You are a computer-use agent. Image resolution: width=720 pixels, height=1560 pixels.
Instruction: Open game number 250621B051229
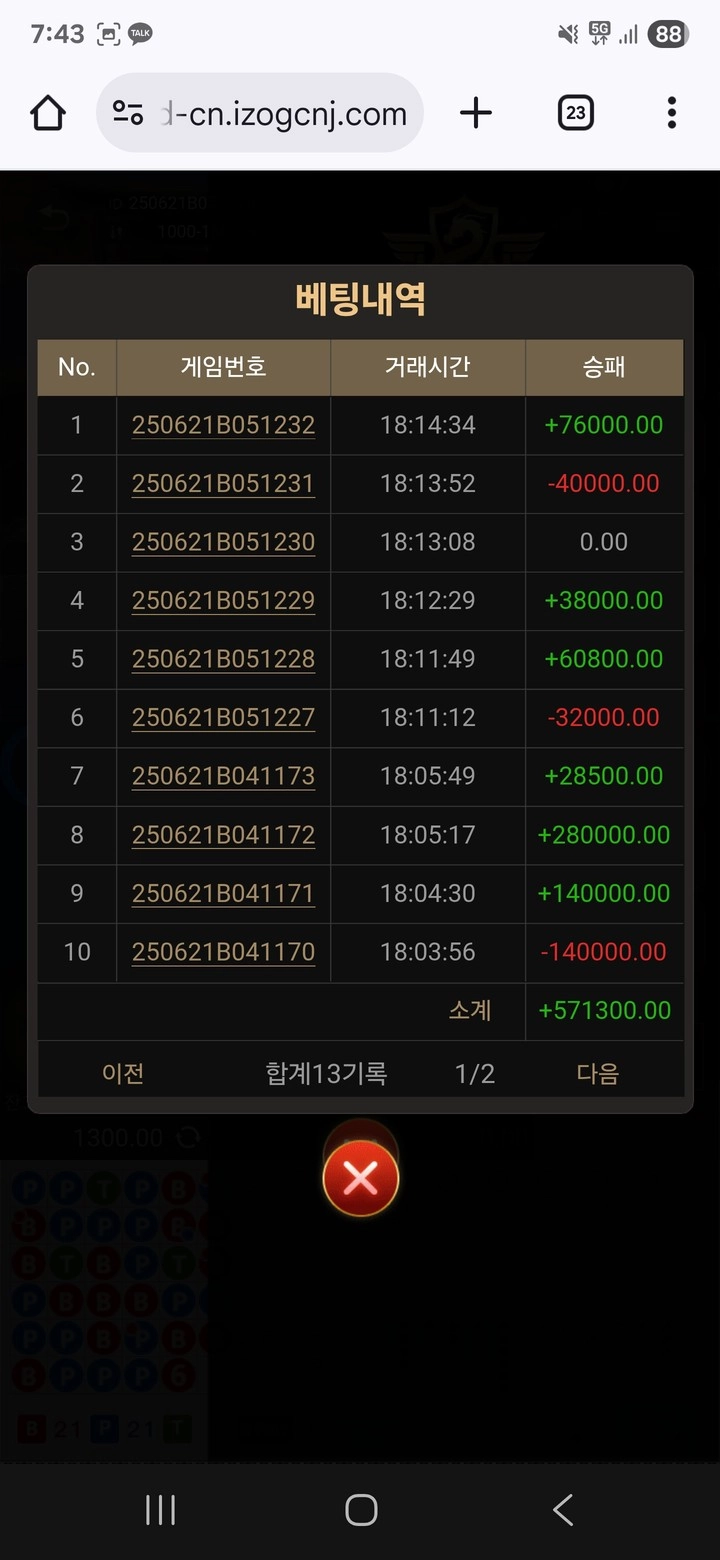pyautogui.click(x=223, y=601)
